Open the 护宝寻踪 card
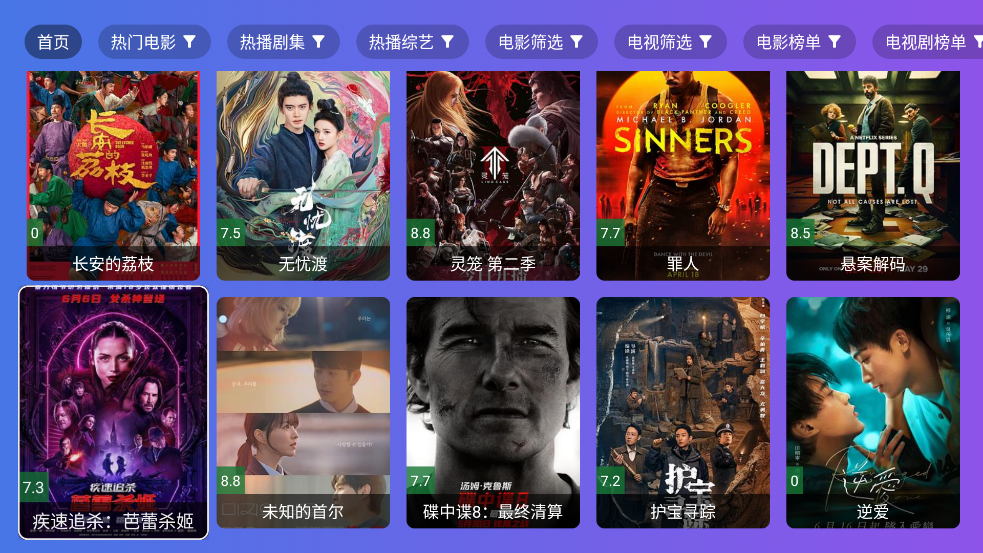 tap(683, 412)
